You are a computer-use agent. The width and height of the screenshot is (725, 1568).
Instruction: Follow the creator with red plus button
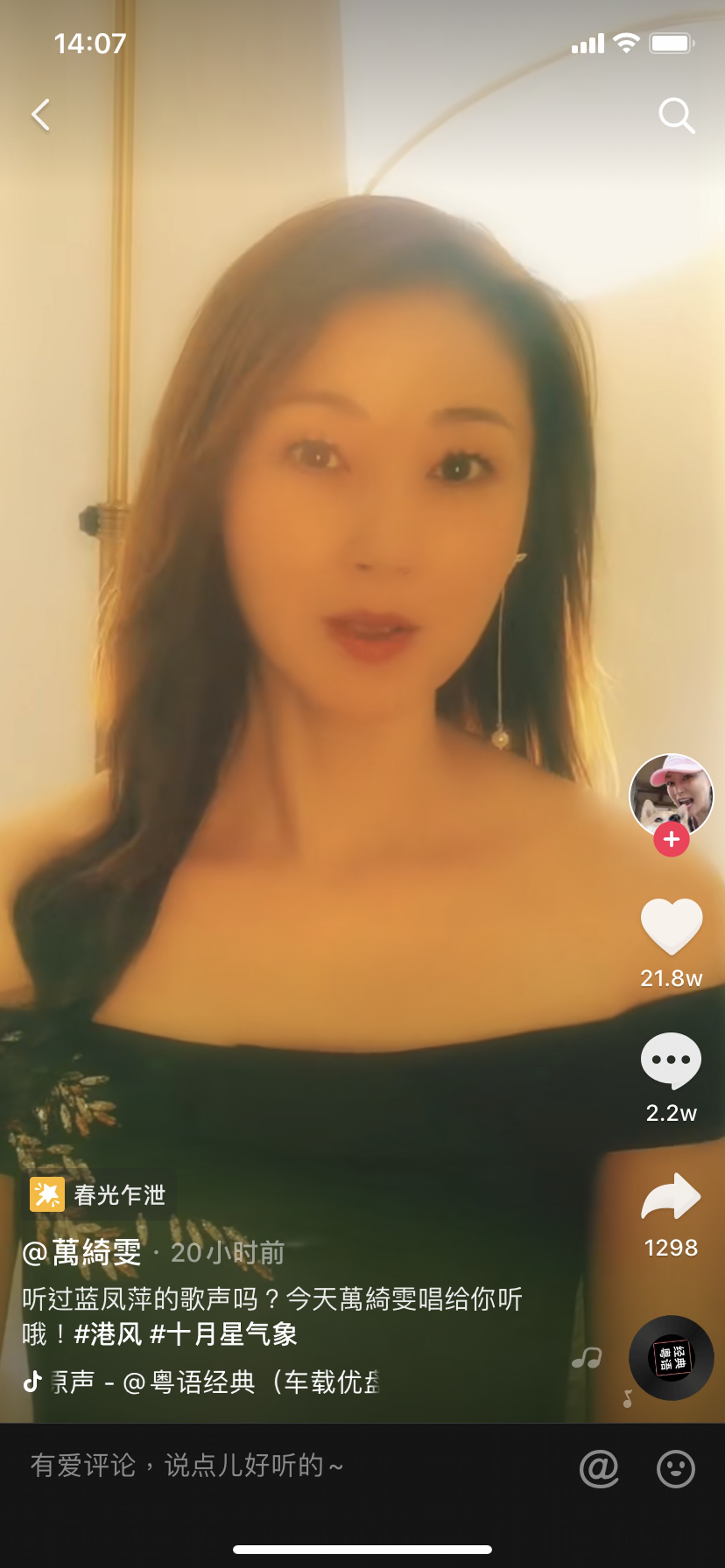tap(671, 839)
